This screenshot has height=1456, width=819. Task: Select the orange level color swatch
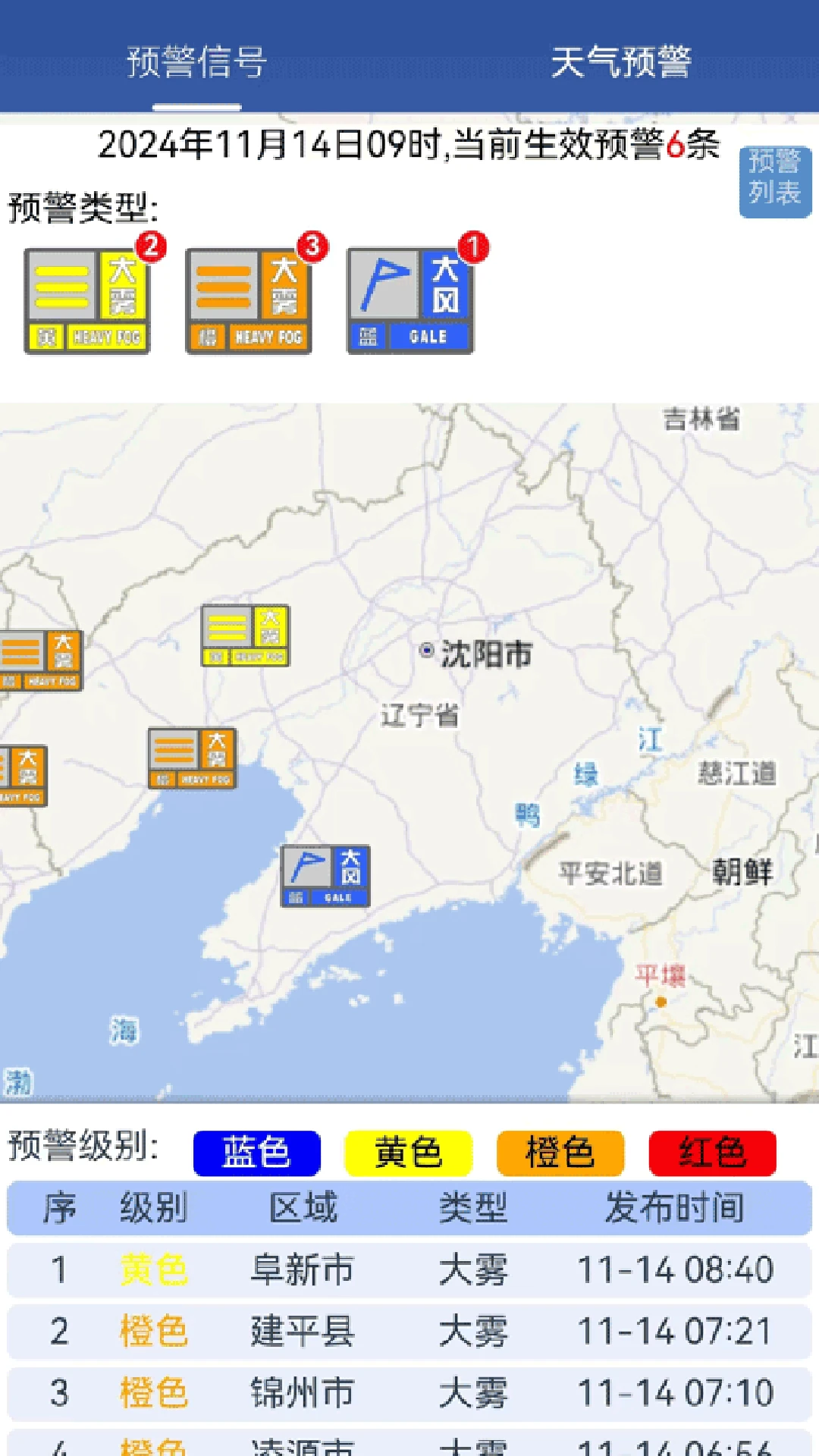[x=560, y=1151]
